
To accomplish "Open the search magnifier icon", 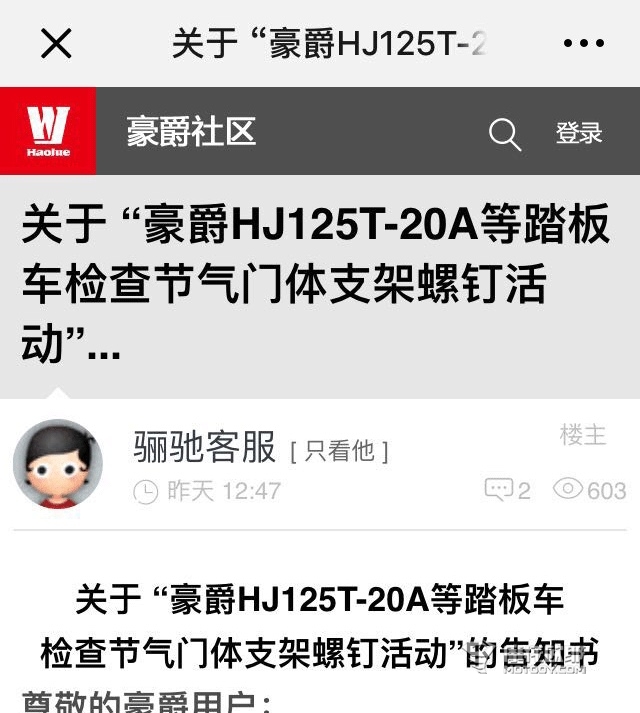I will coord(504,134).
